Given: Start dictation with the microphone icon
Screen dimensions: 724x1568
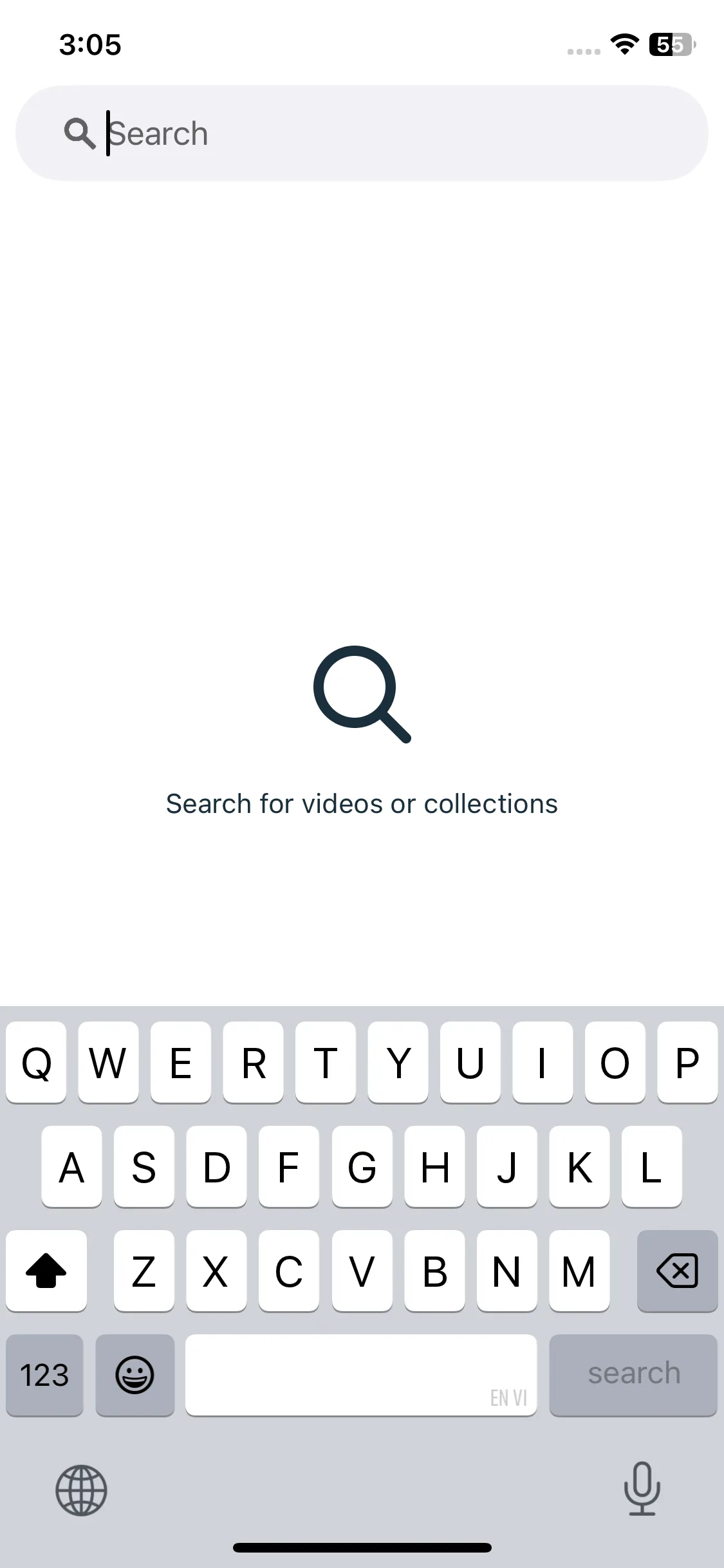Looking at the screenshot, I should (x=642, y=1488).
